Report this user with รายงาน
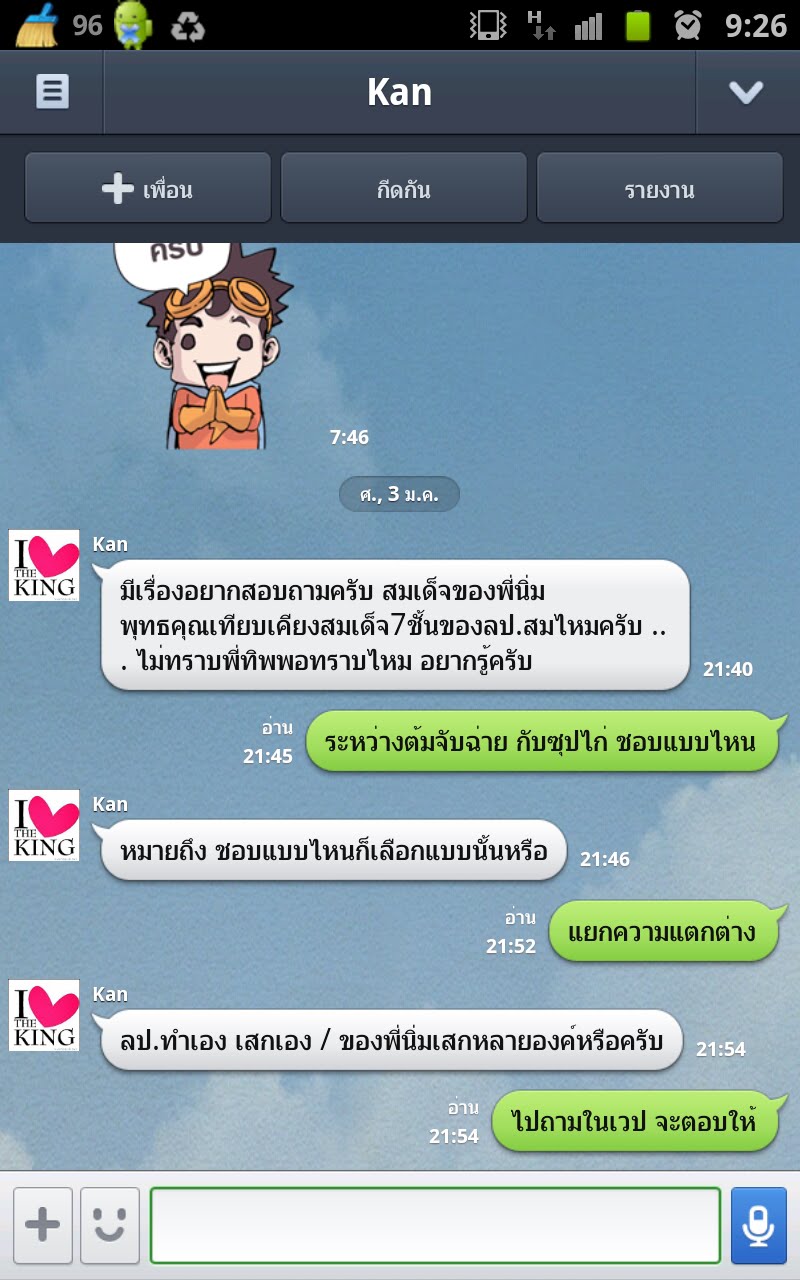800x1280 pixels. click(x=659, y=188)
